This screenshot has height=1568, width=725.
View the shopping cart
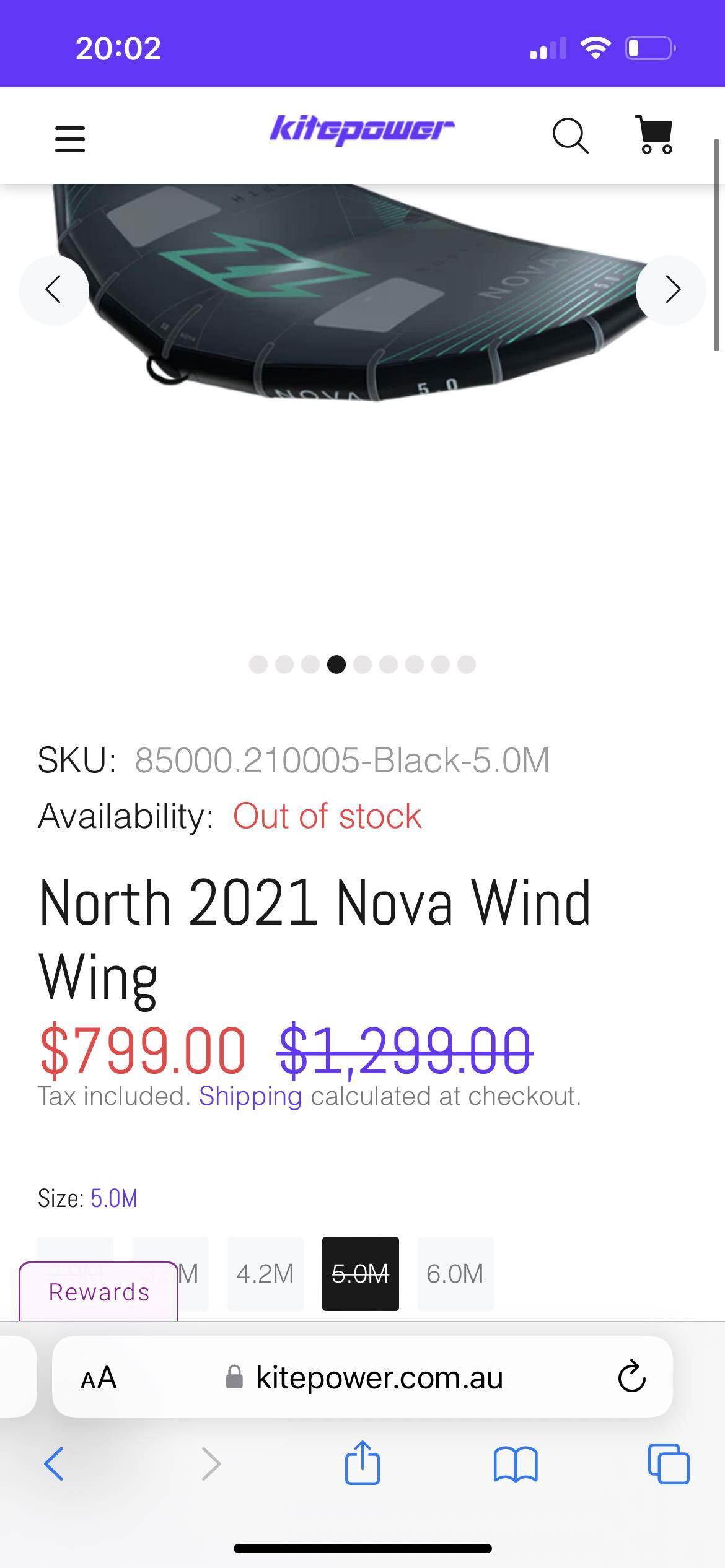pyautogui.click(x=654, y=134)
